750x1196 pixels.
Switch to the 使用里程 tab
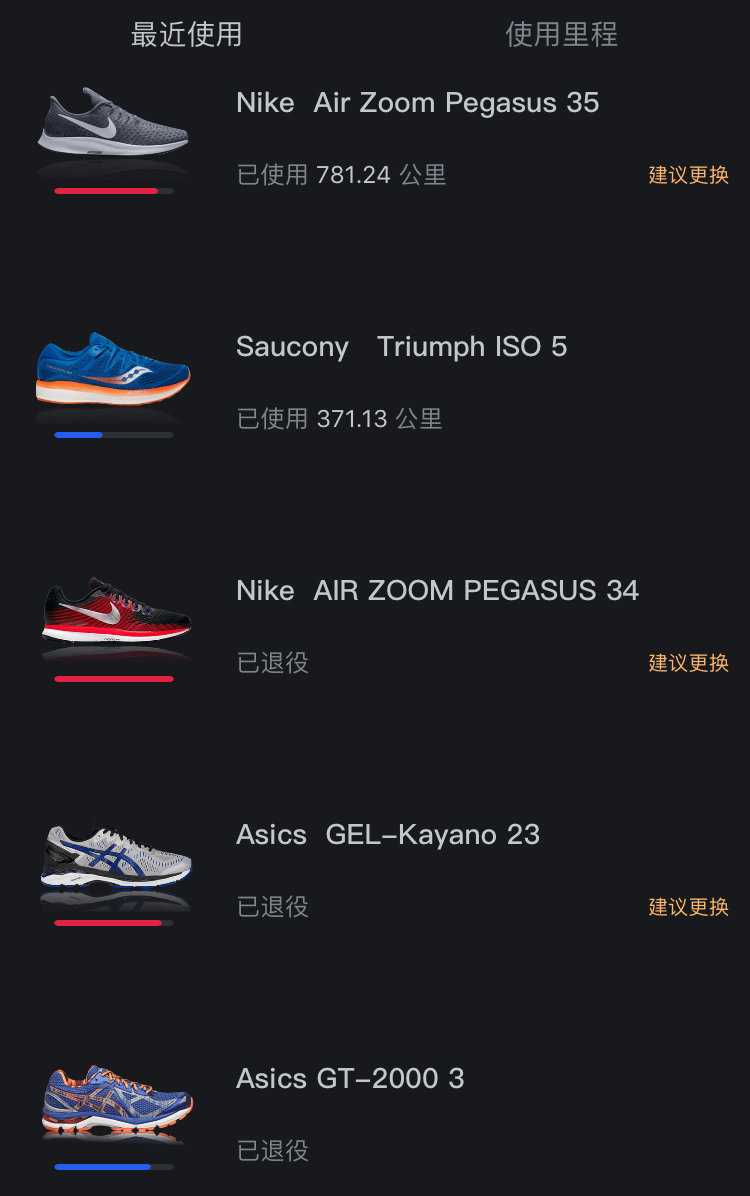click(x=561, y=34)
